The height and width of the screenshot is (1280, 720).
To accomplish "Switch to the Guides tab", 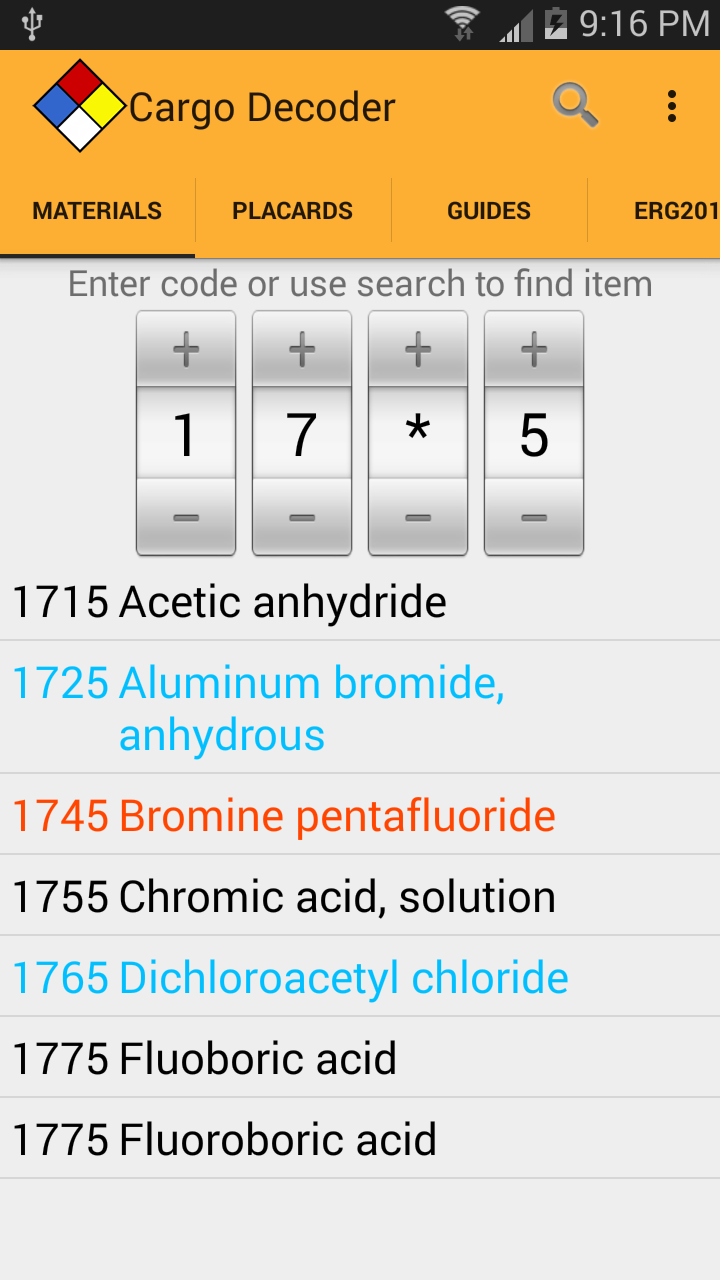I will click(489, 211).
